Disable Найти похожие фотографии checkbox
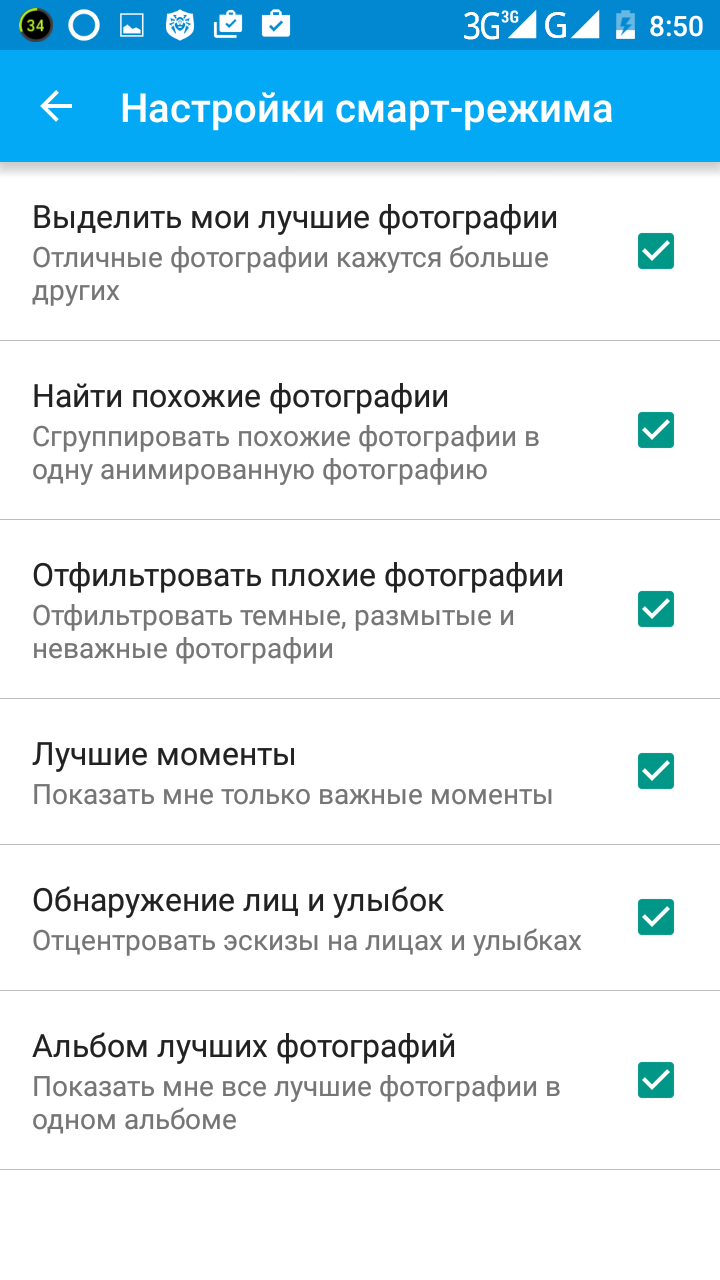Viewport: 720px width, 1280px height. pos(656,430)
